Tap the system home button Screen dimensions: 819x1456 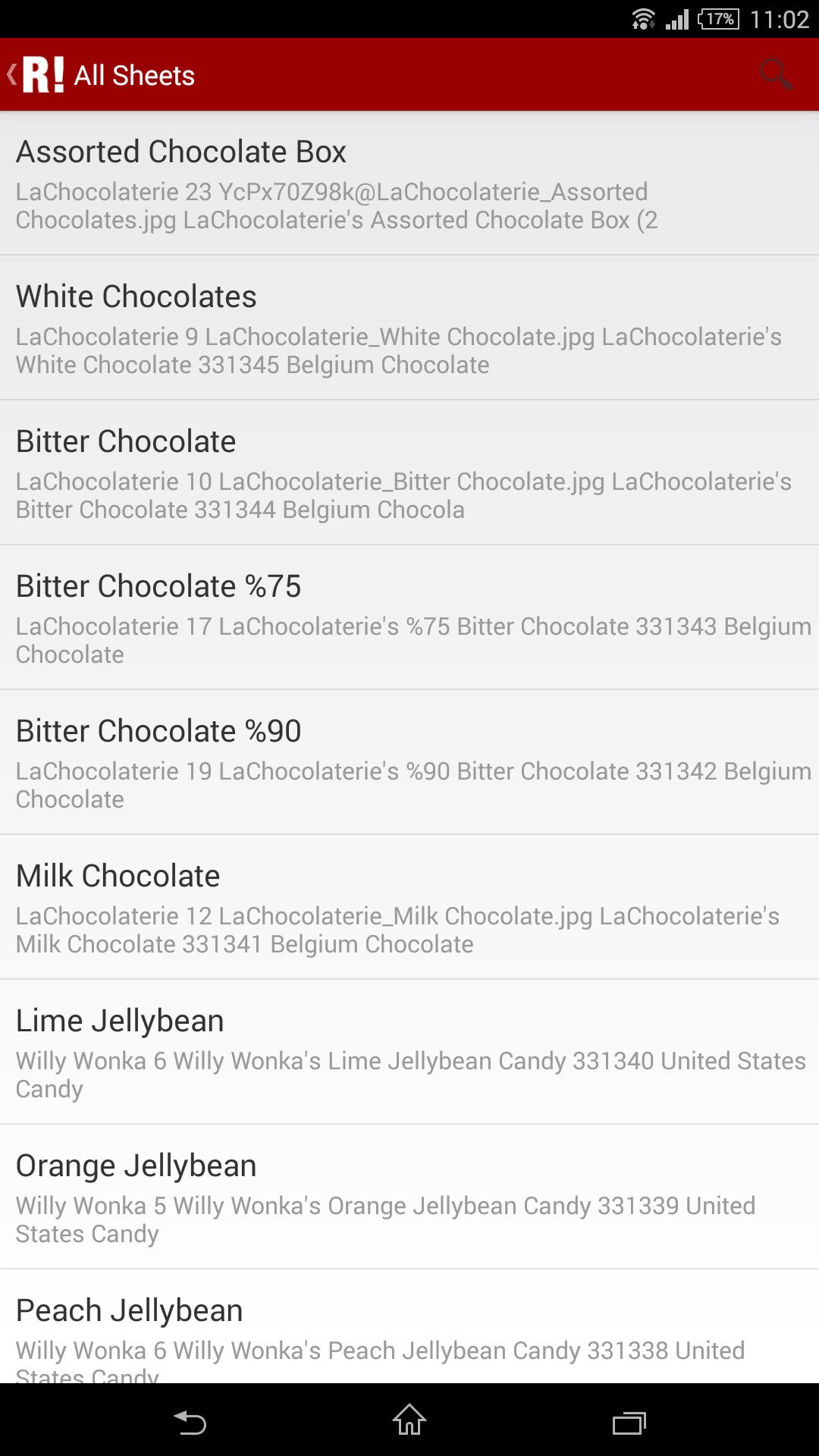point(409,1420)
